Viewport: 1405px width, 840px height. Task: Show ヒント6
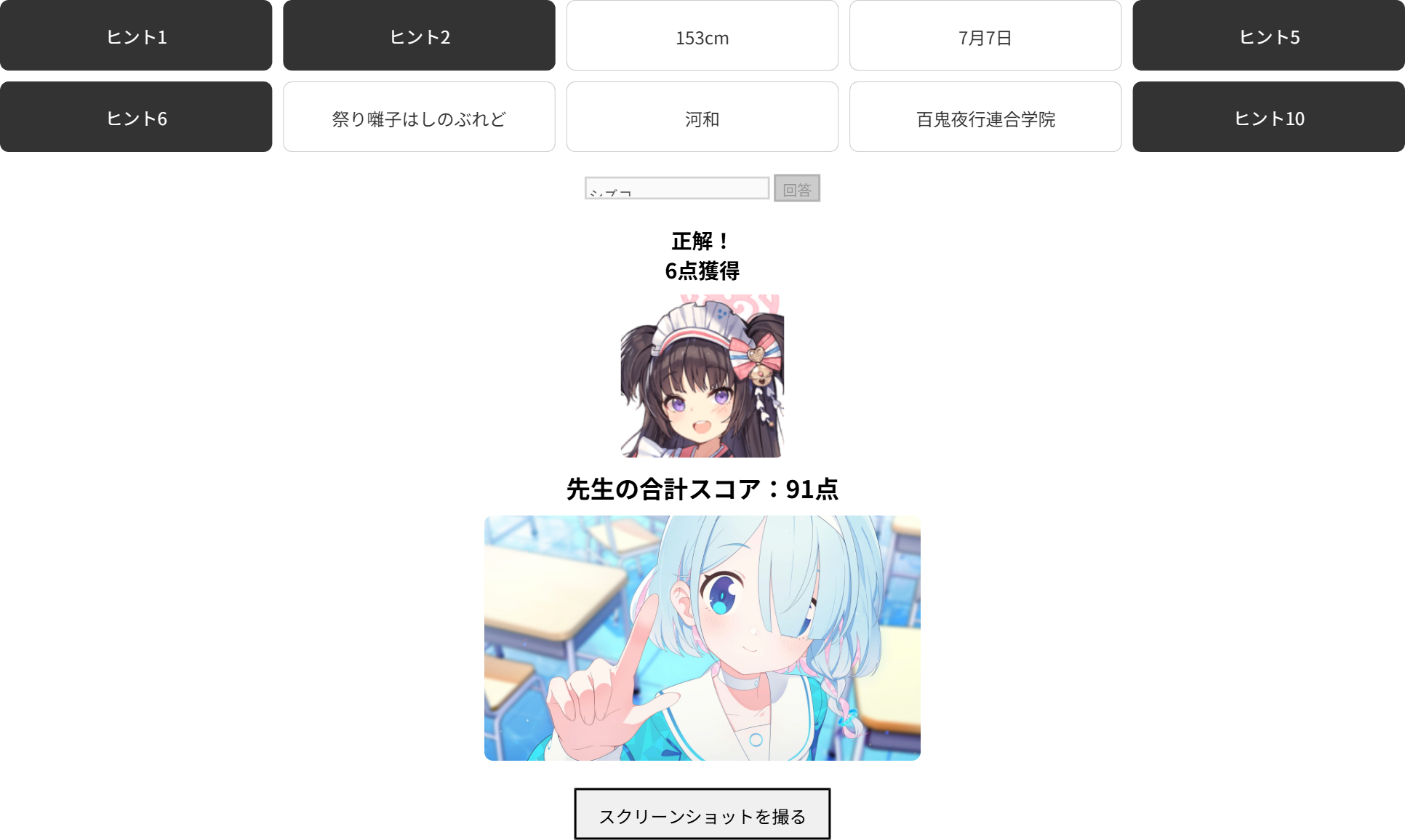click(x=136, y=117)
